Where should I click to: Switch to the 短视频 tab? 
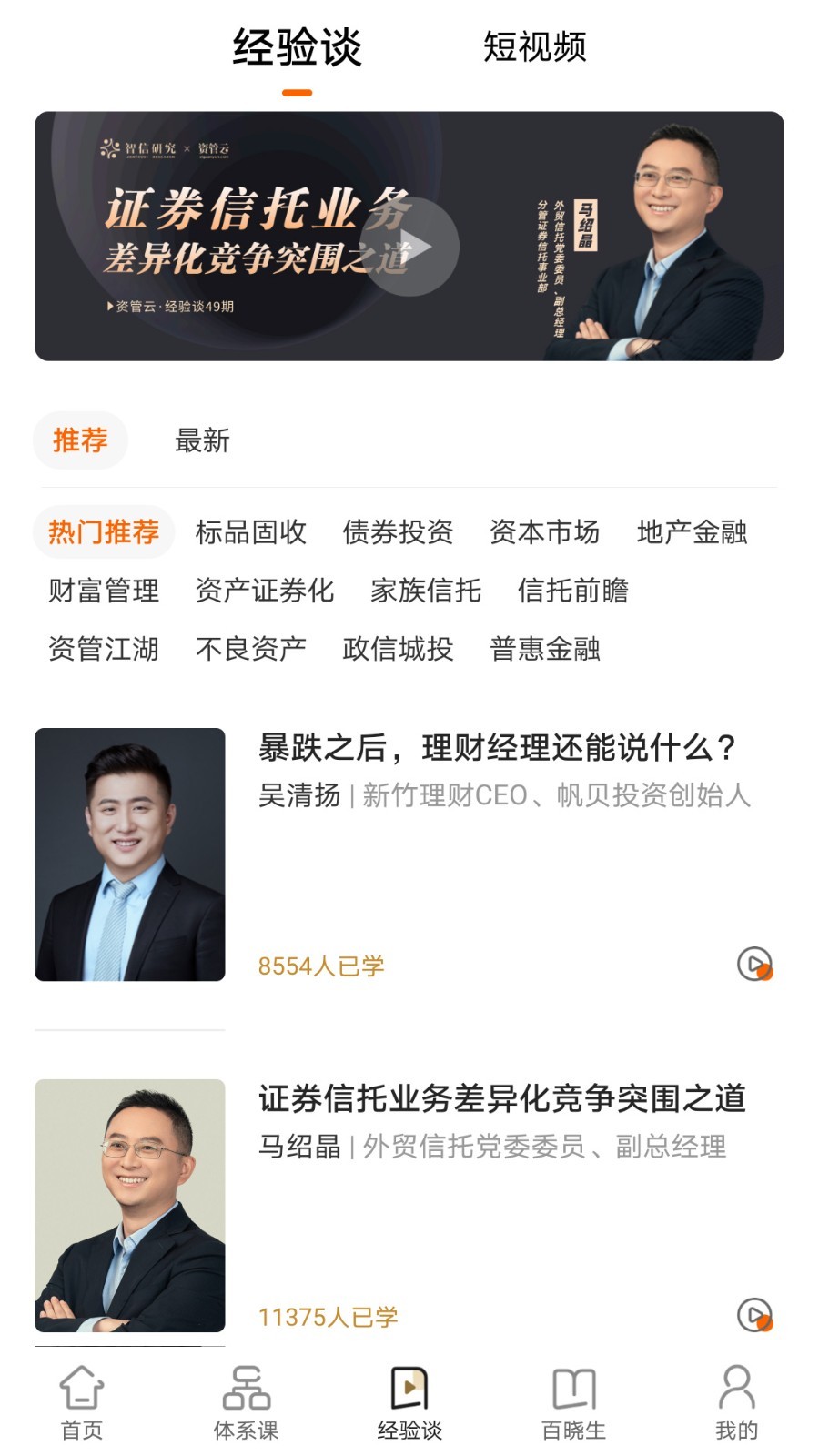(x=534, y=47)
